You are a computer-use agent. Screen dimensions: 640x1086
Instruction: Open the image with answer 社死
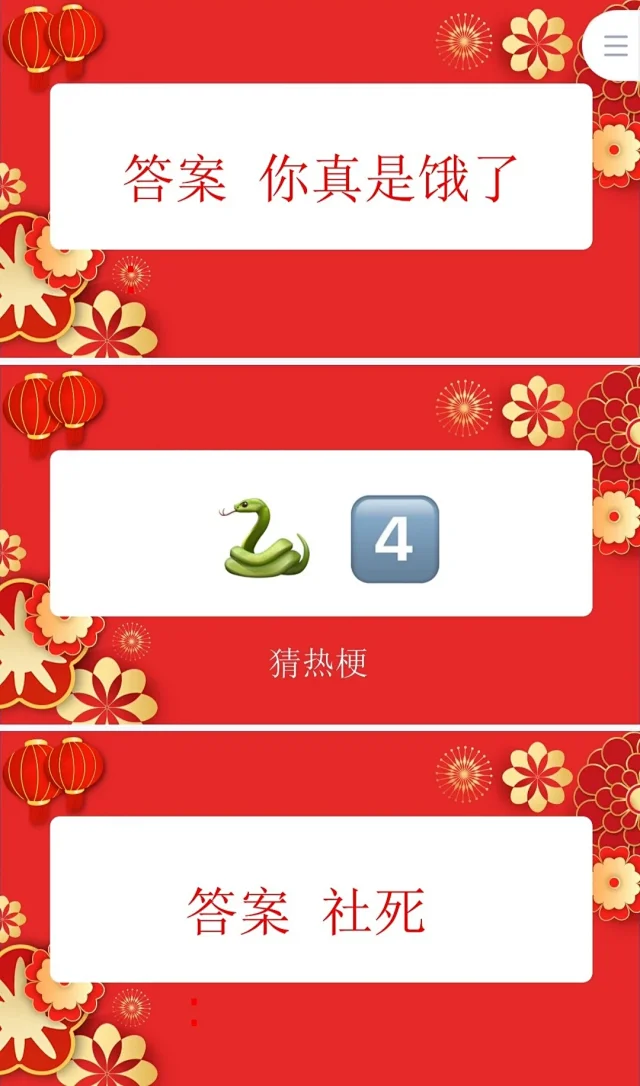click(320, 905)
